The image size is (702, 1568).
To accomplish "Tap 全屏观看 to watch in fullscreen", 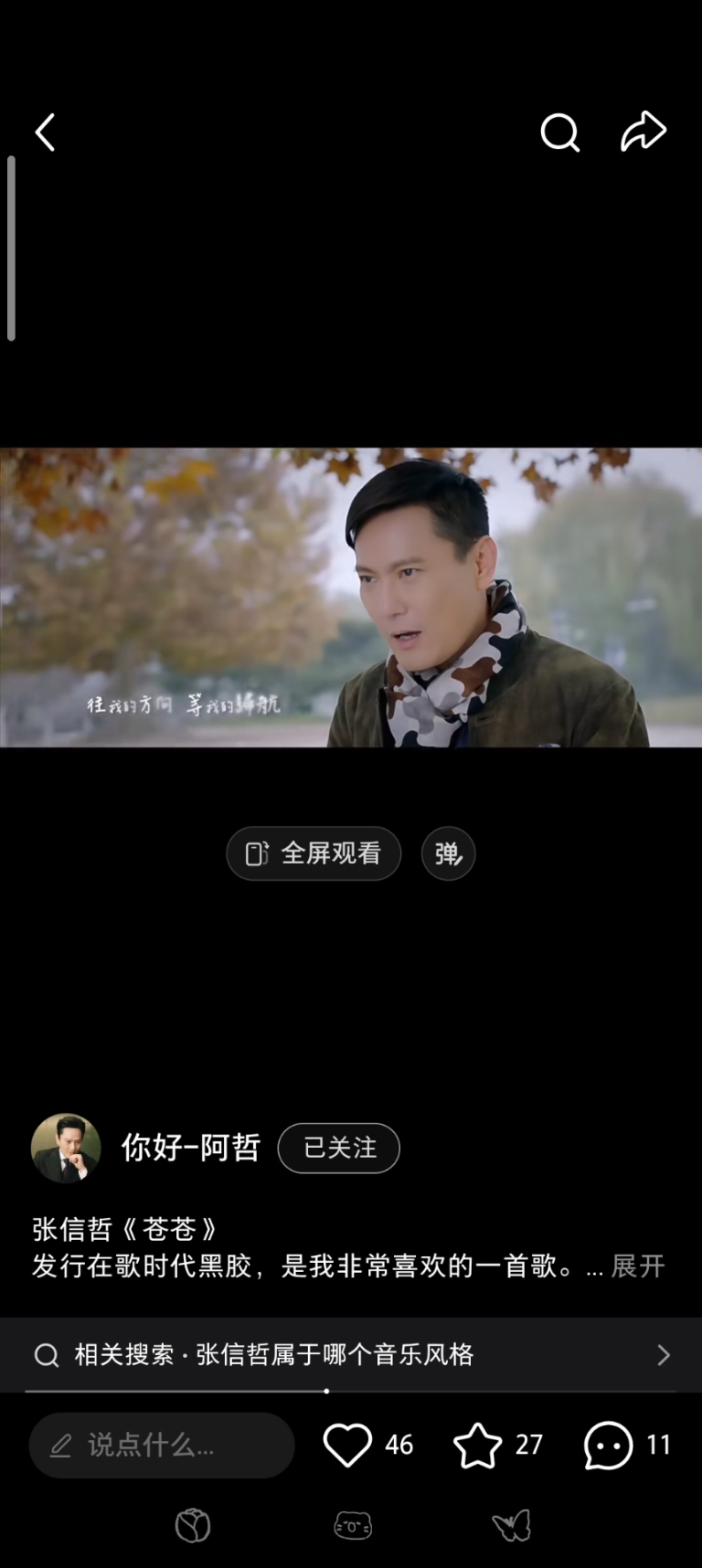I will (314, 853).
